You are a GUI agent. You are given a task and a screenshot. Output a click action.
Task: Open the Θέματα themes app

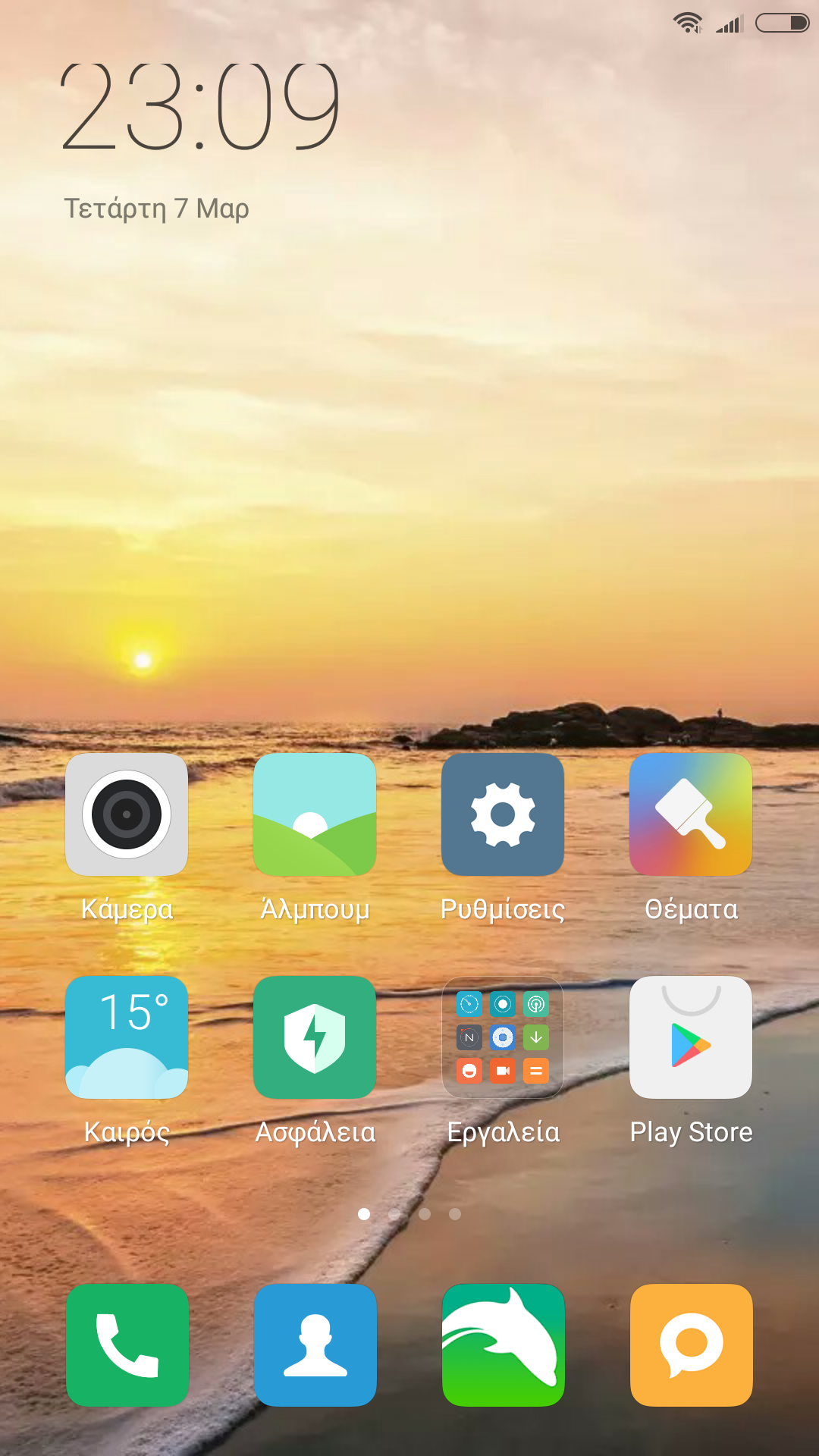click(x=691, y=814)
